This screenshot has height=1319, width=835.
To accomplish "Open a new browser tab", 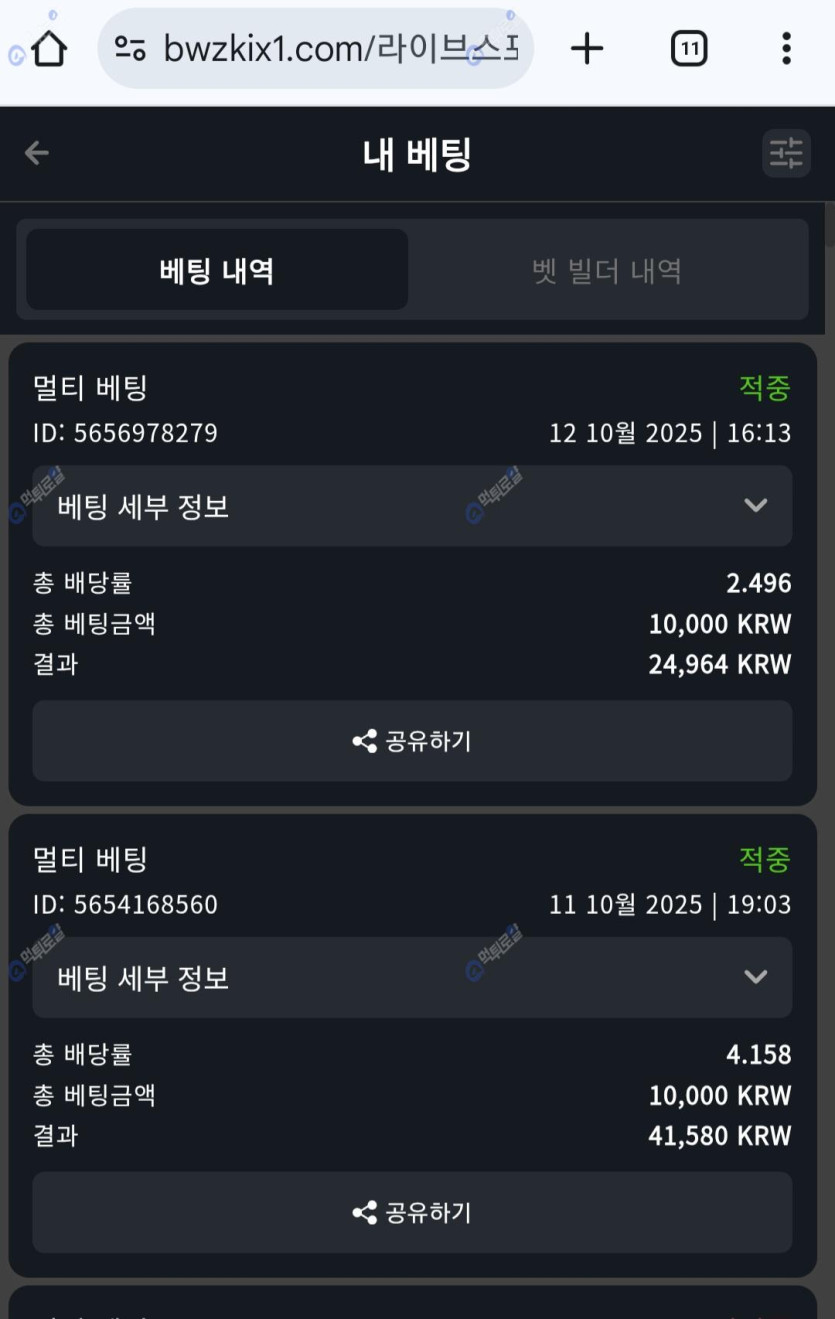I will (x=587, y=48).
